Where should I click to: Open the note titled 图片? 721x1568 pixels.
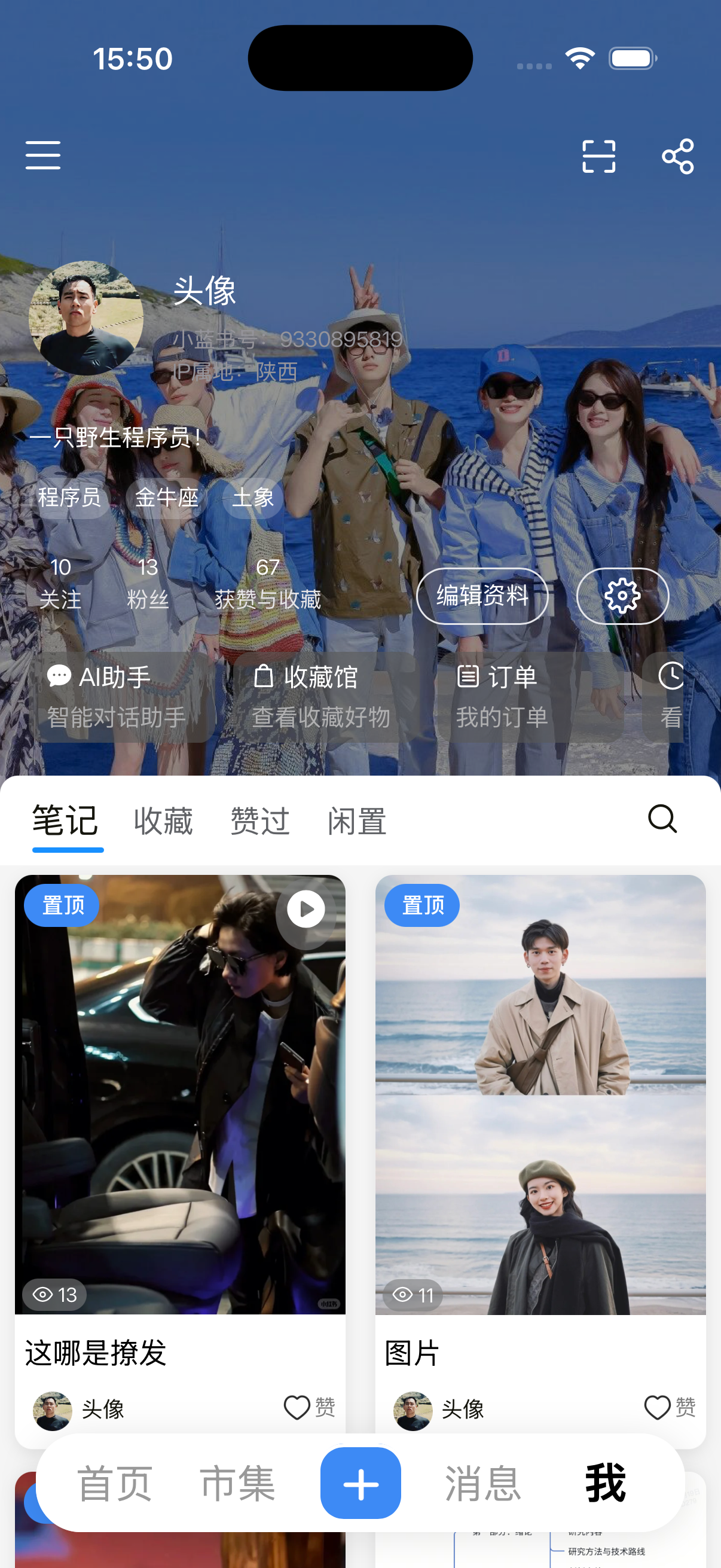[540, 1096]
